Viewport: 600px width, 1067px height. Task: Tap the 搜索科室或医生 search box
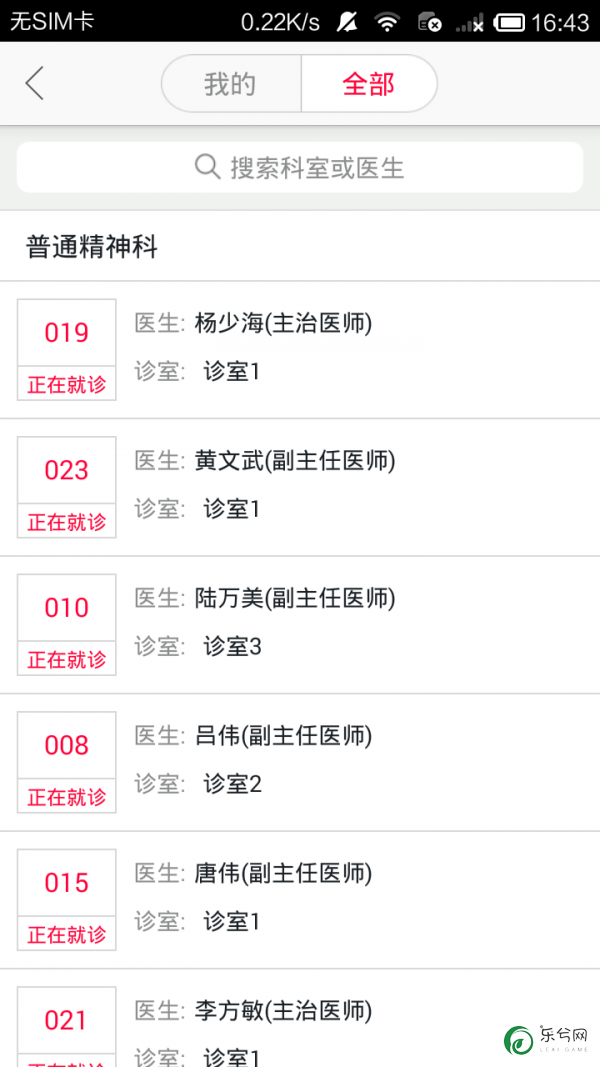[300, 167]
